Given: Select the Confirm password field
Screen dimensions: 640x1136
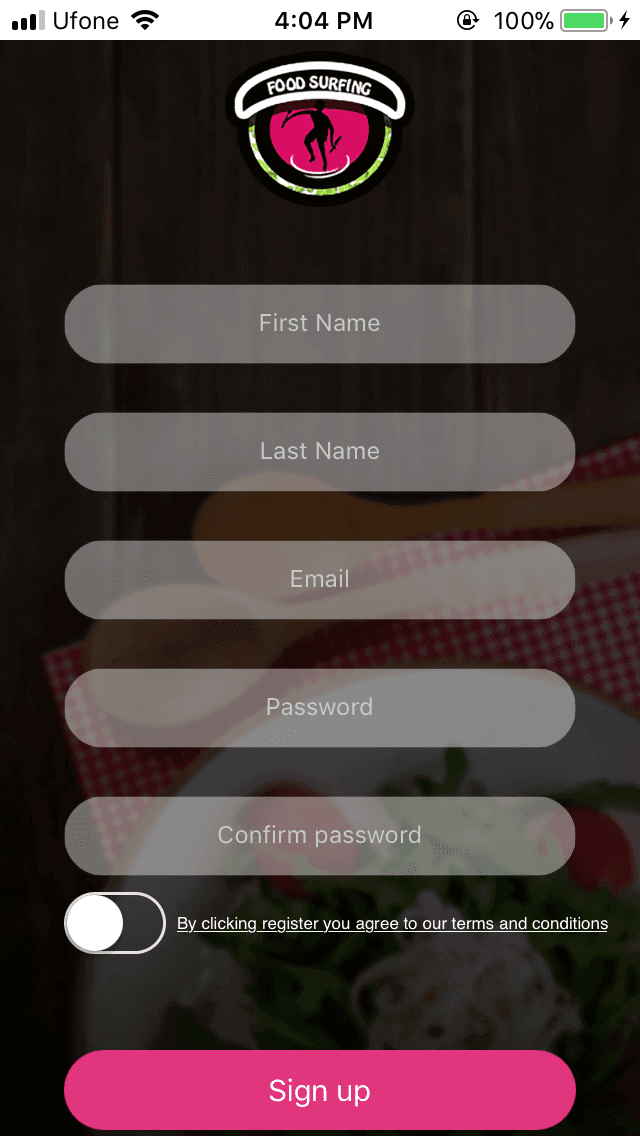Looking at the screenshot, I should [x=320, y=836].
